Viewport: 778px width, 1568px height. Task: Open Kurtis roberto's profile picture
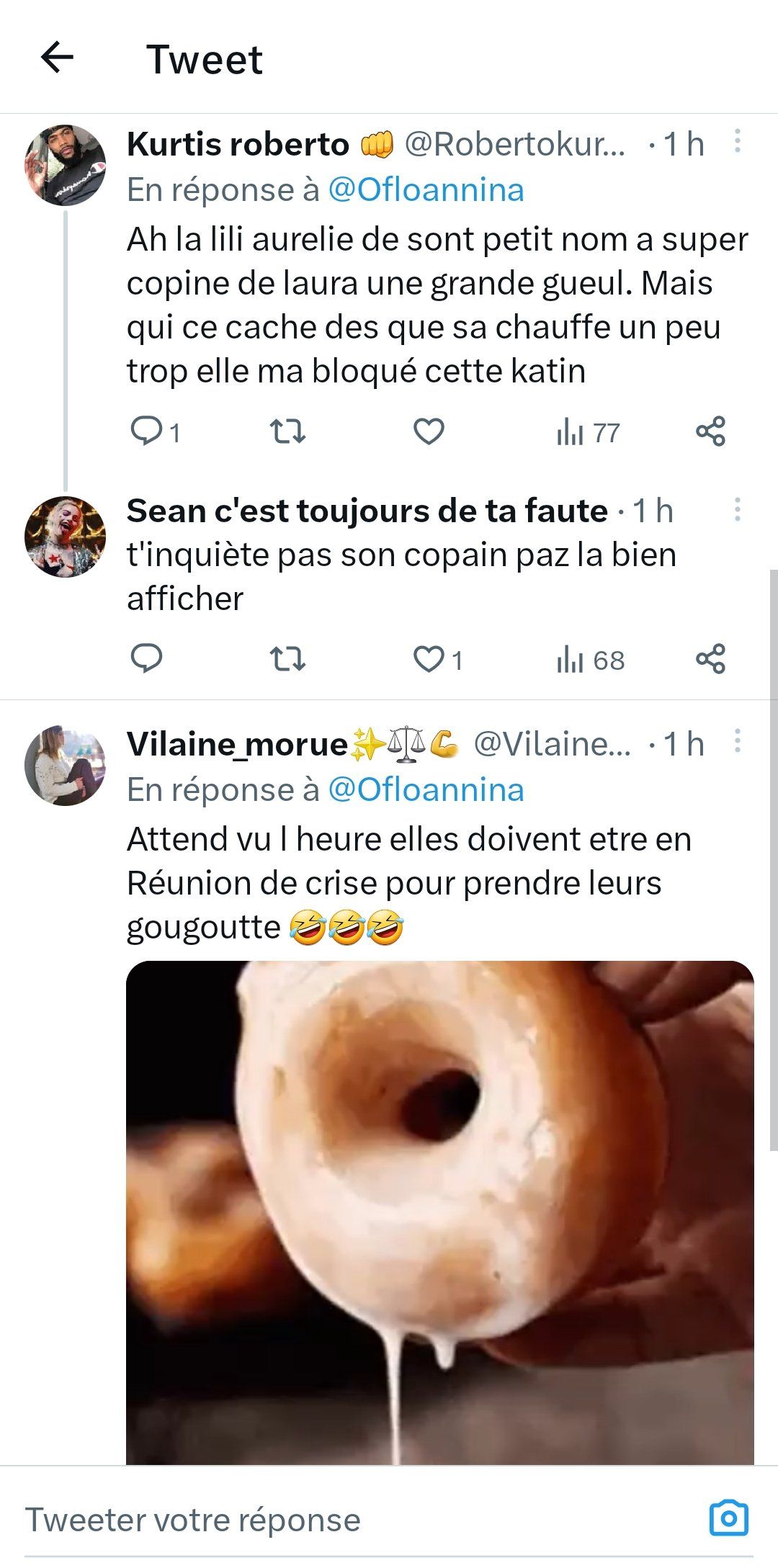[65, 165]
